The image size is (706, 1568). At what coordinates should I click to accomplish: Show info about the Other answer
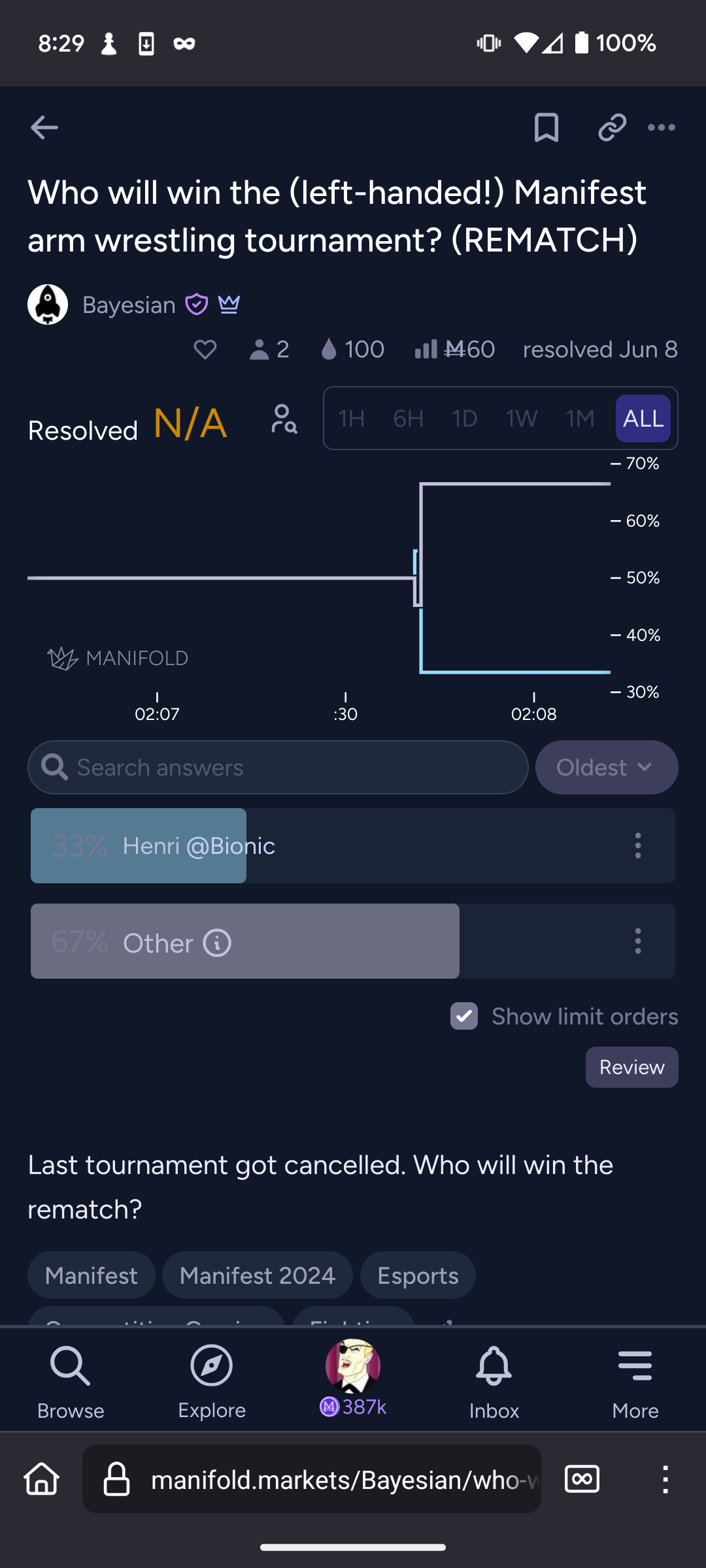point(217,943)
